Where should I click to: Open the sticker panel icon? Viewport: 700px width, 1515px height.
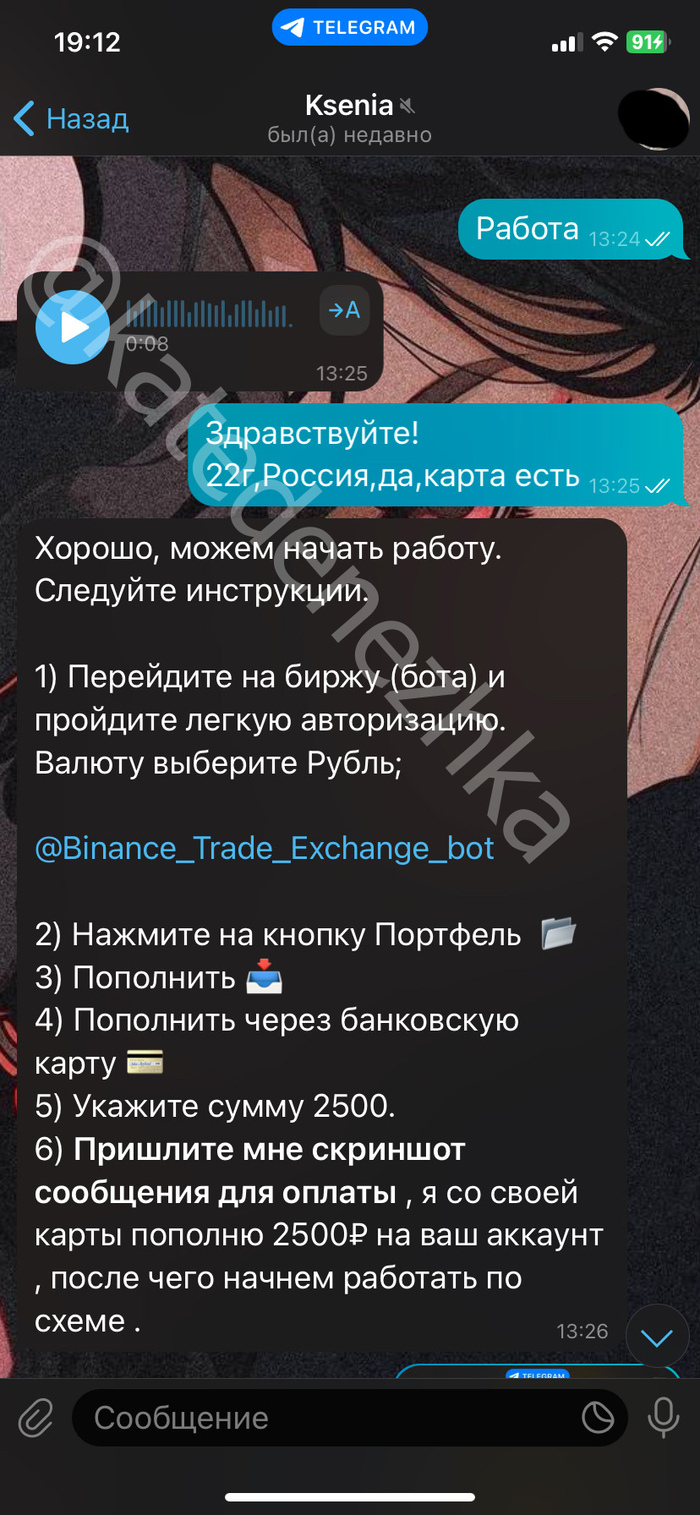[597, 1418]
